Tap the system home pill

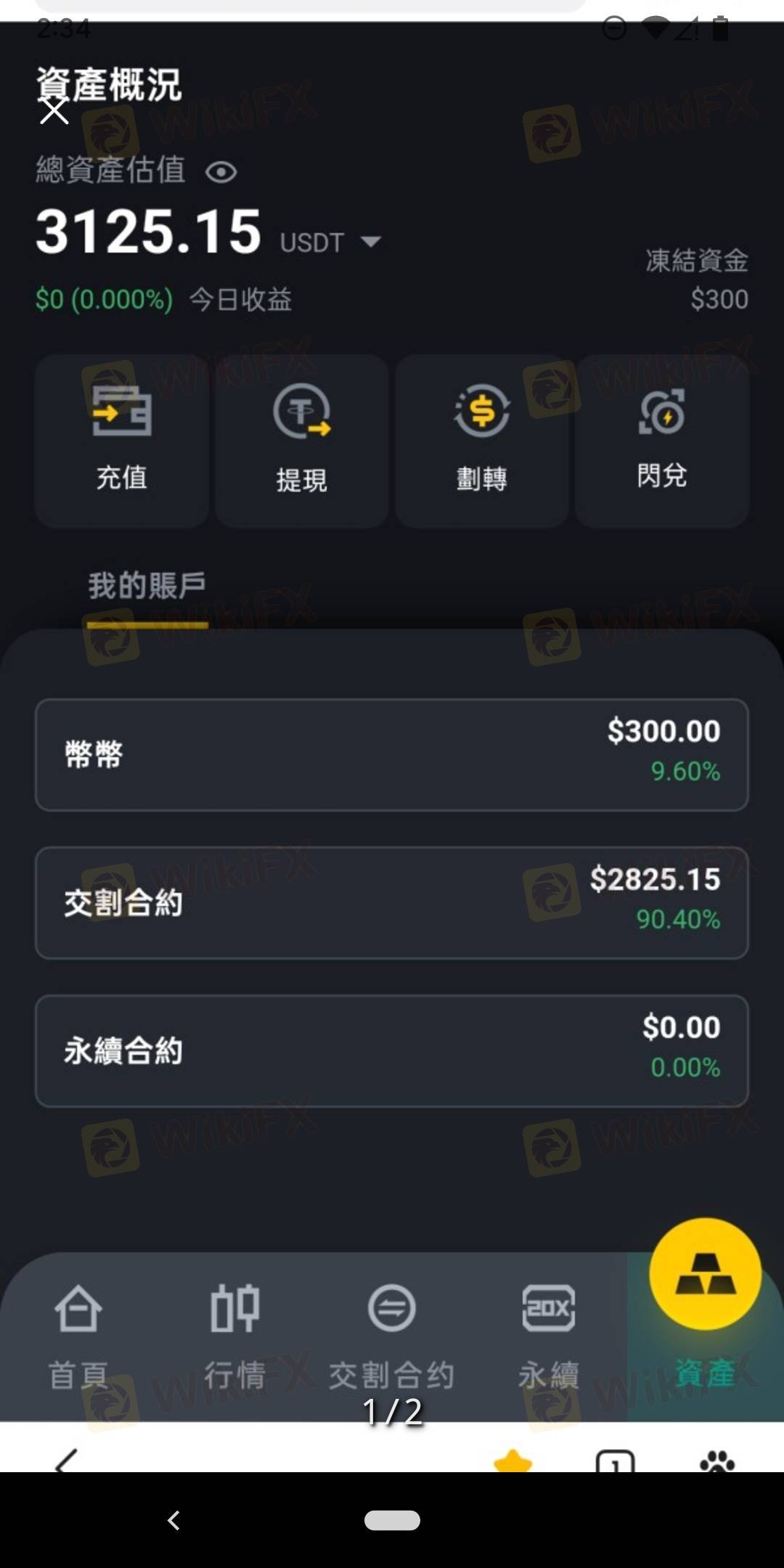(392, 1520)
